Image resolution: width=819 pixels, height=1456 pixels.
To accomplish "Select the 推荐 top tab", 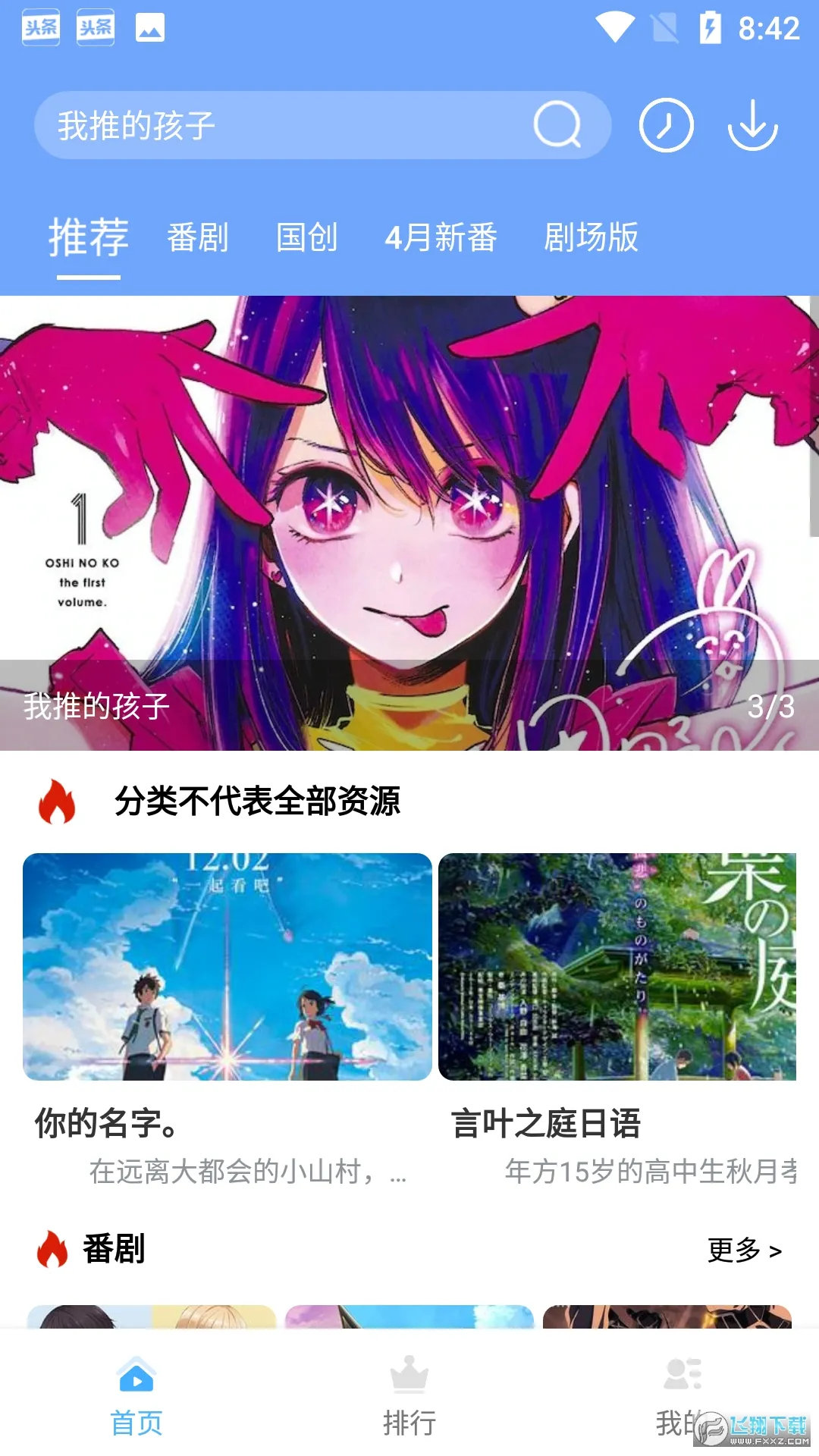I will click(x=89, y=237).
